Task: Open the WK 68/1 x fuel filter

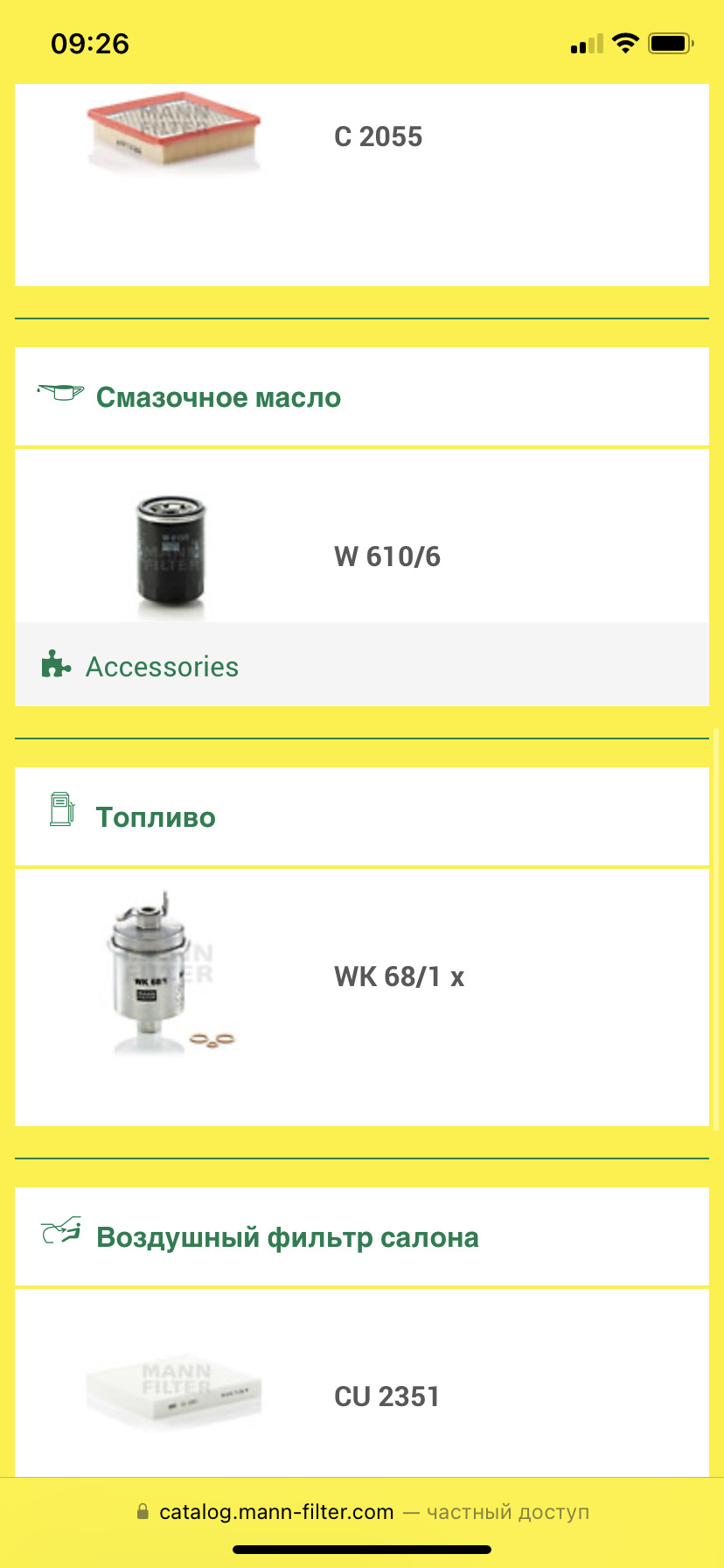Action: click(x=399, y=977)
